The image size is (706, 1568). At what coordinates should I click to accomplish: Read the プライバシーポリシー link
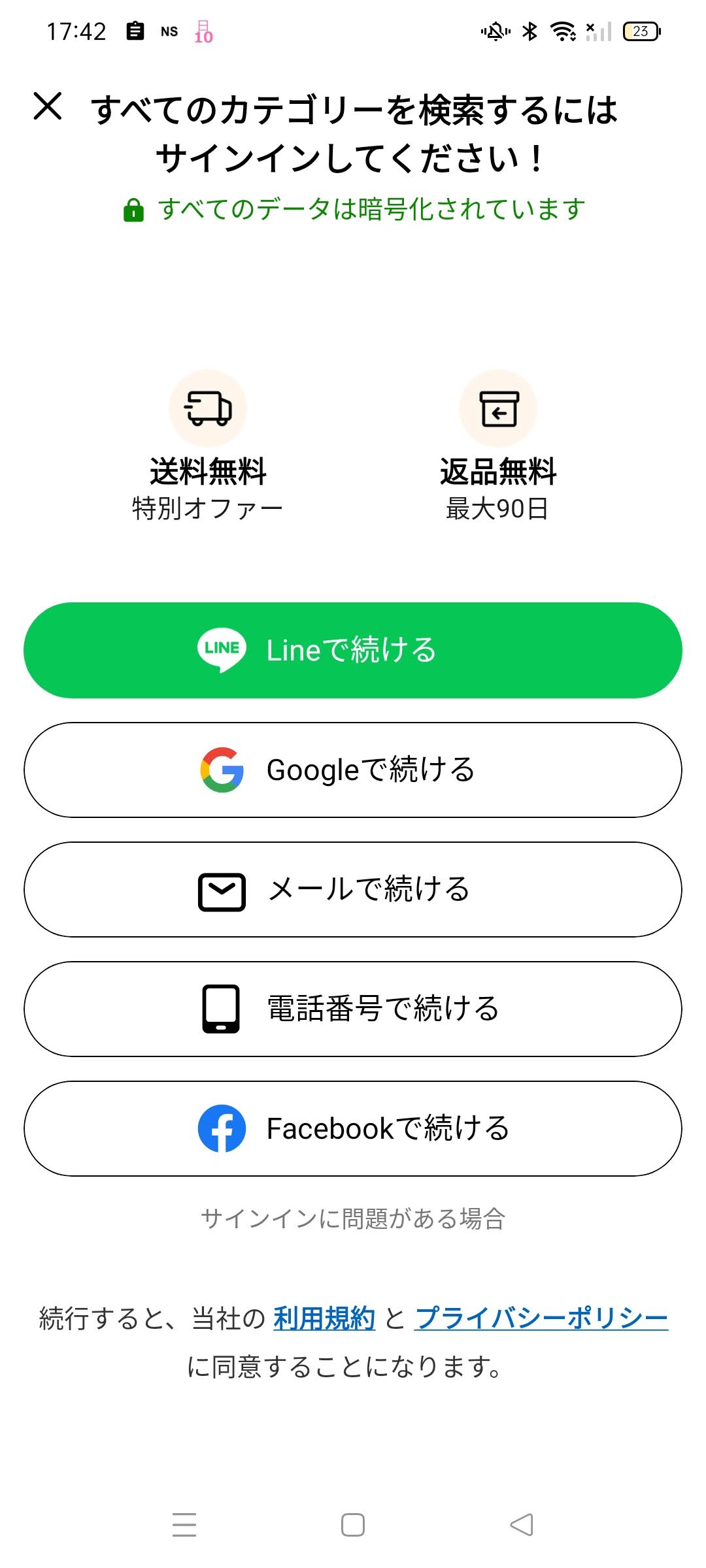point(541,1318)
